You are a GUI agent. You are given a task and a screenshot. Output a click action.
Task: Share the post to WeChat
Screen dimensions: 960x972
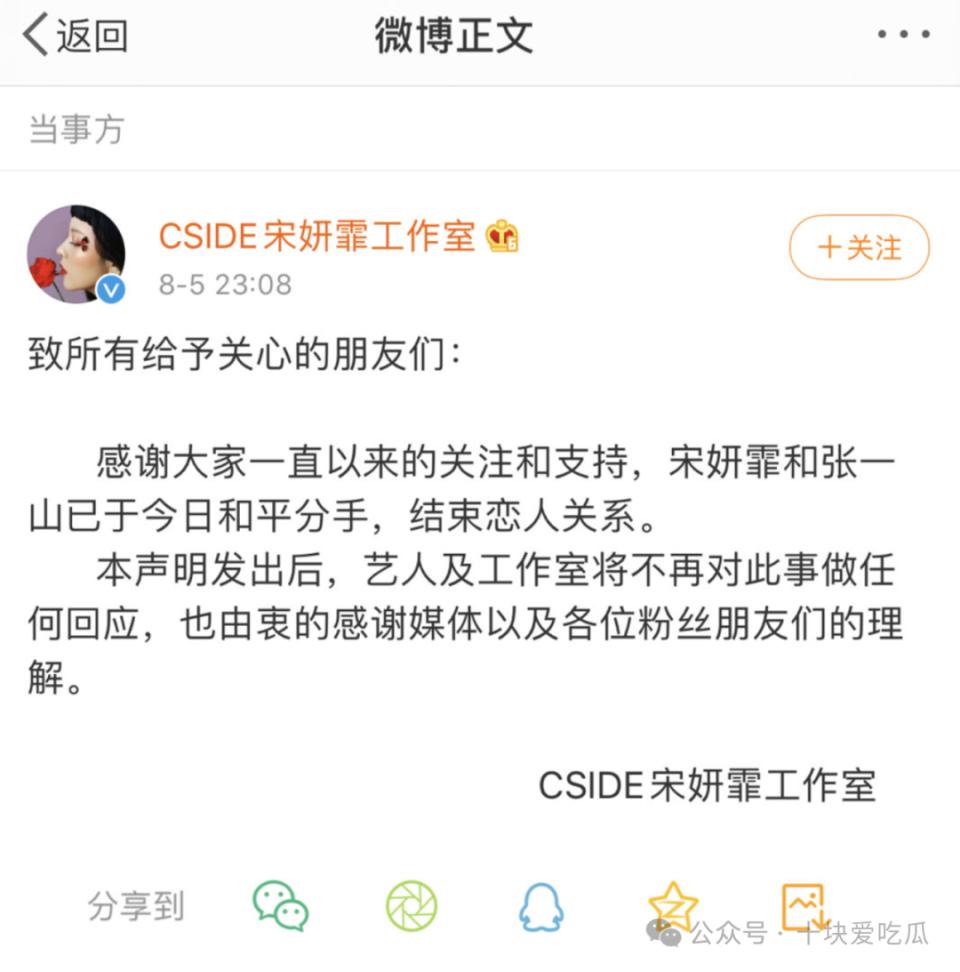(x=280, y=906)
